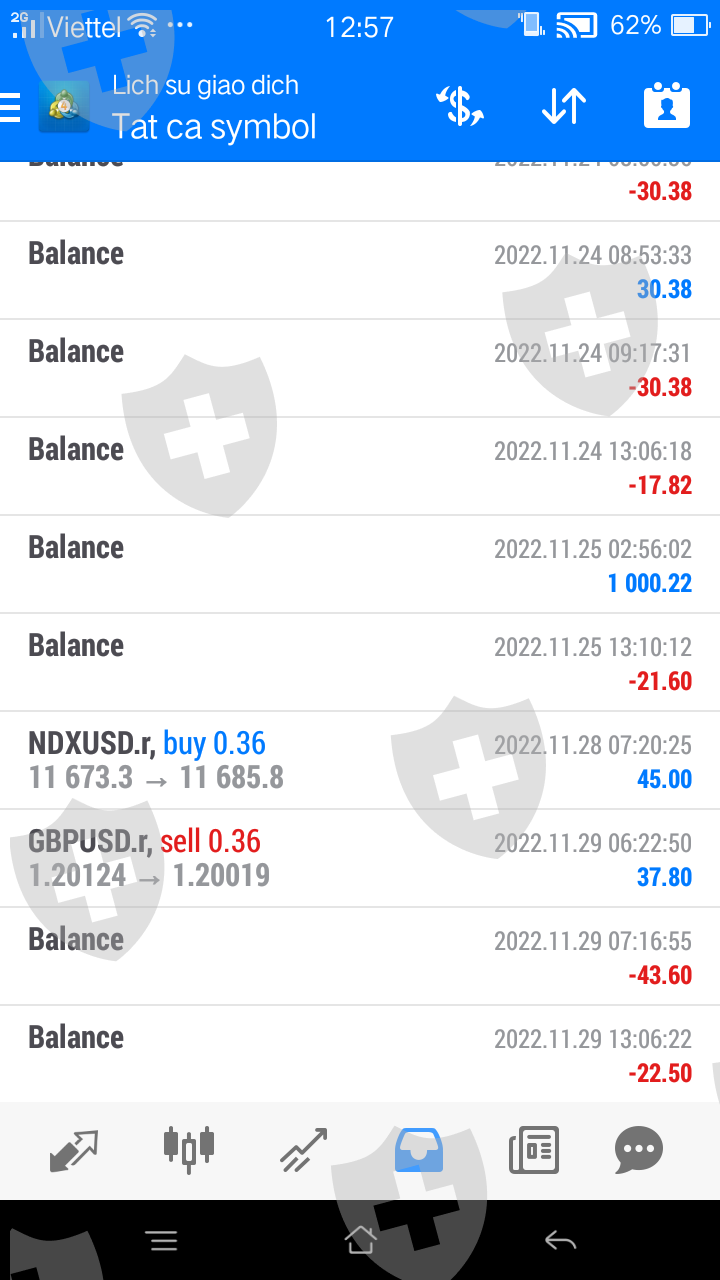Open the sort arrows option
This screenshot has height=1280, width=720.
click(564, 106)
